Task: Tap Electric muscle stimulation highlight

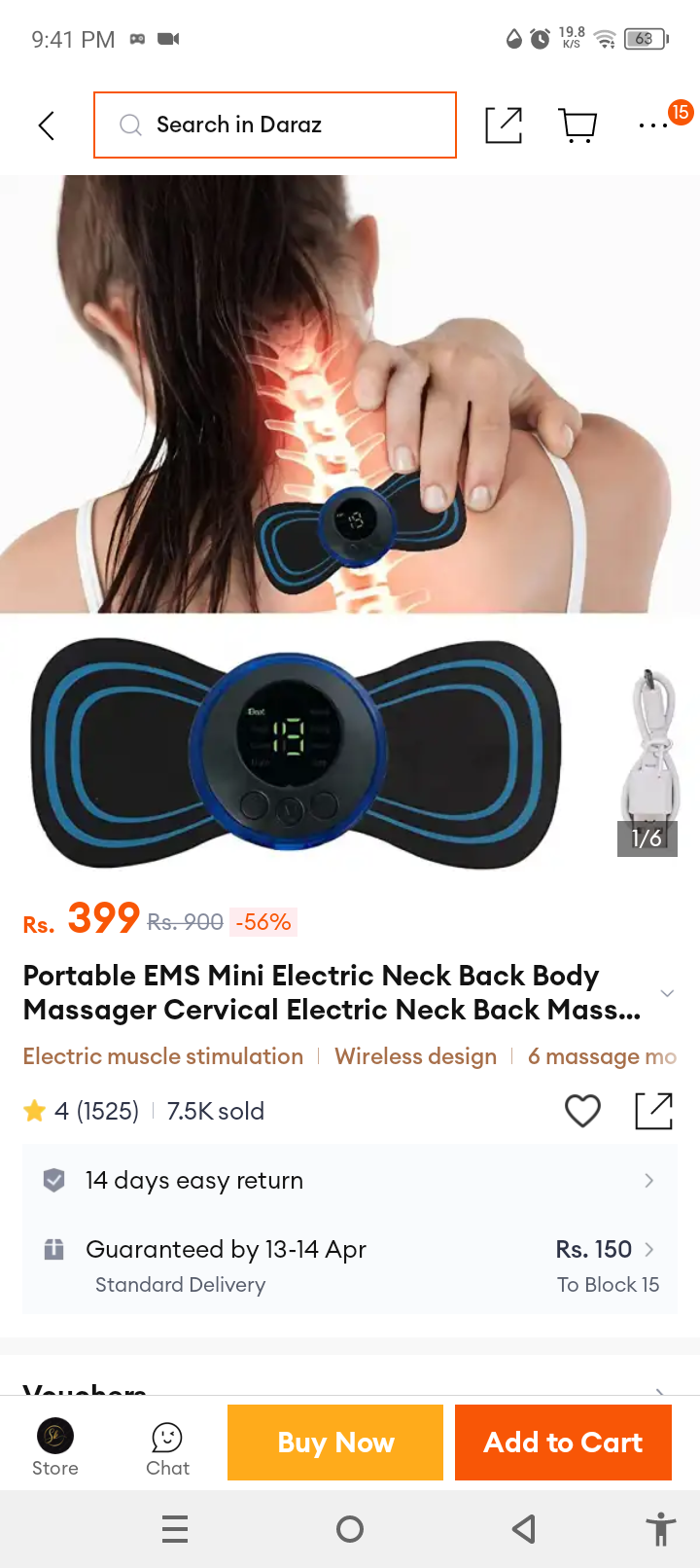Action: [163, 1056]
